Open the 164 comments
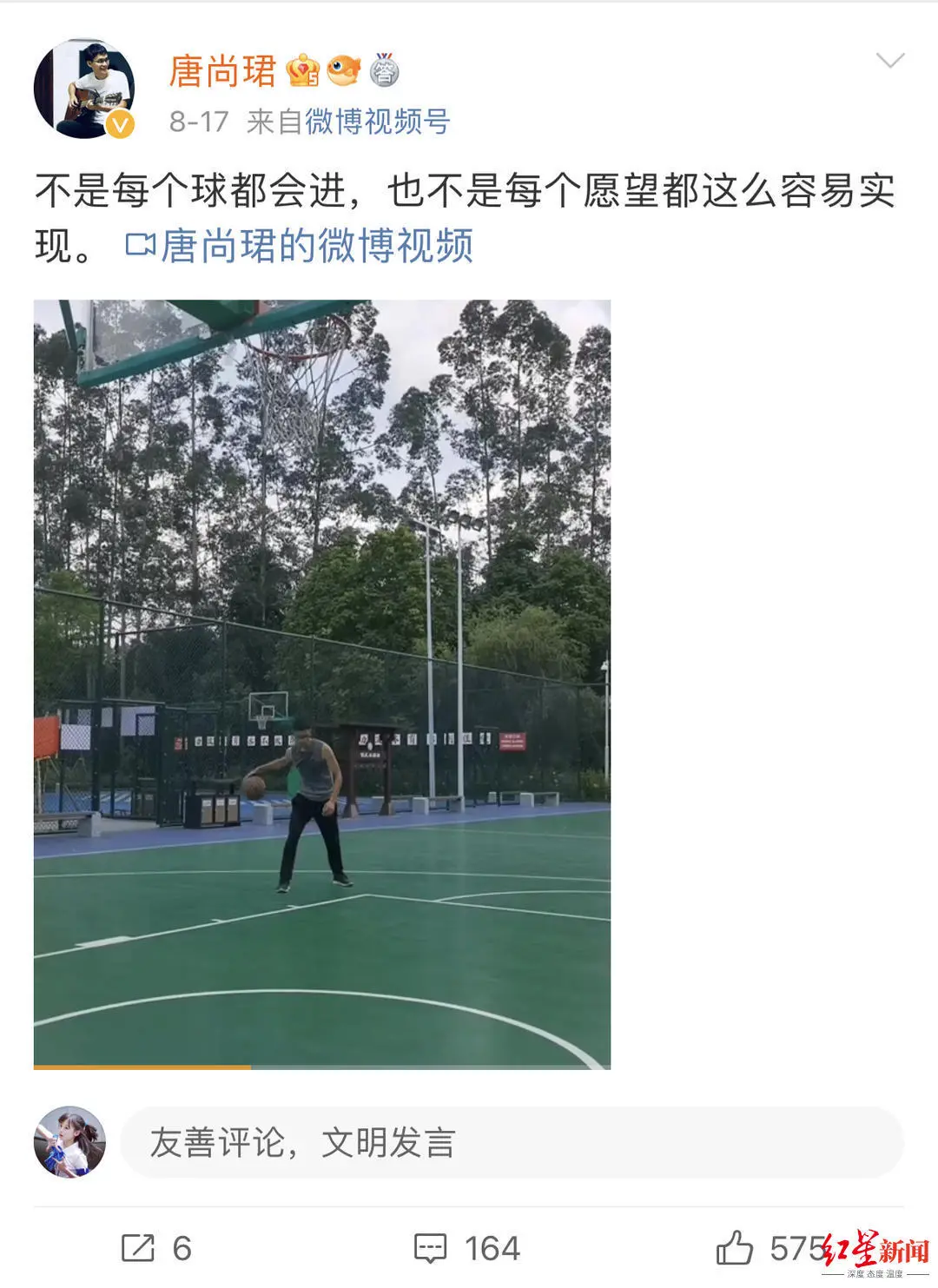Image resolution: width=938 pixels, height=1288 pixels. click(467, 1248)
